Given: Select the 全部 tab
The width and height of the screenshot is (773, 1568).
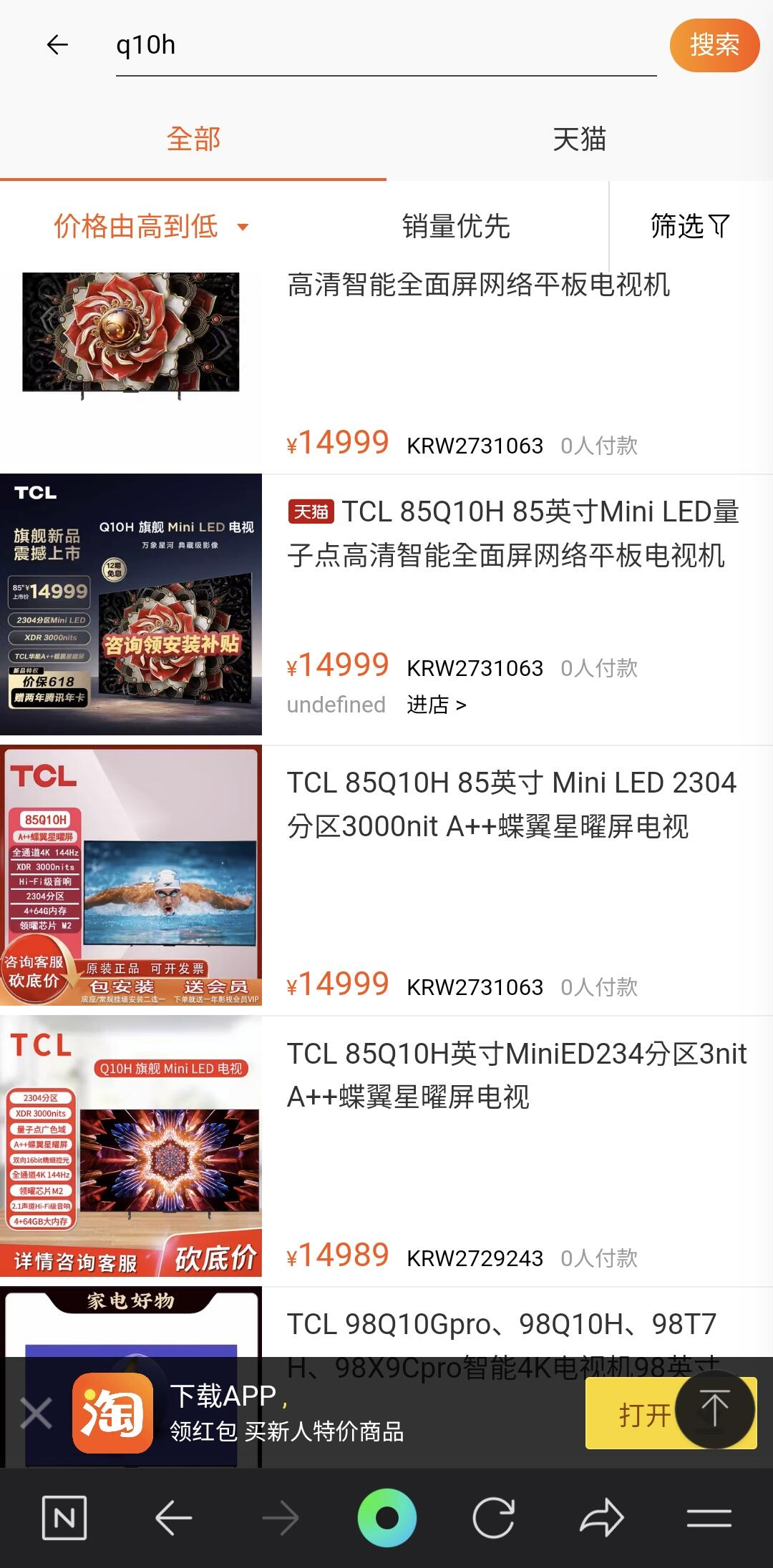Looking at the screenshot, I should [193, 139].
